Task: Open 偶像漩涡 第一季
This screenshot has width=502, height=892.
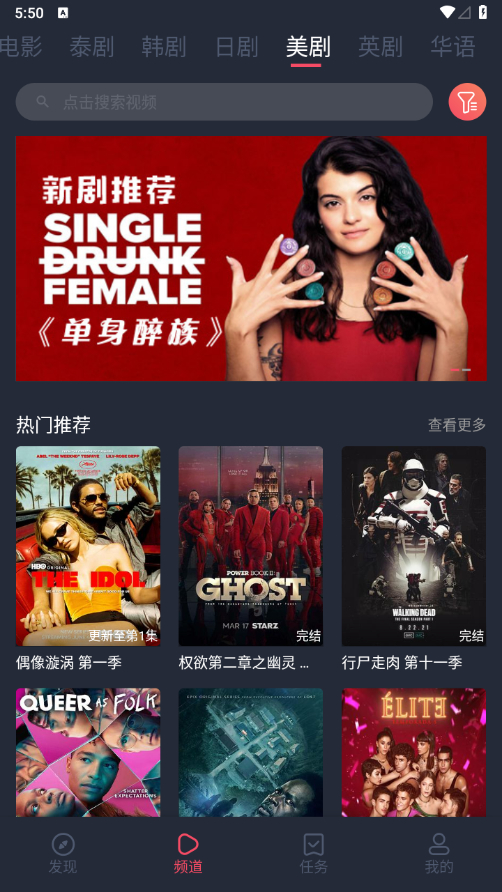Action: pyautogui.click(x=88, y=558)
